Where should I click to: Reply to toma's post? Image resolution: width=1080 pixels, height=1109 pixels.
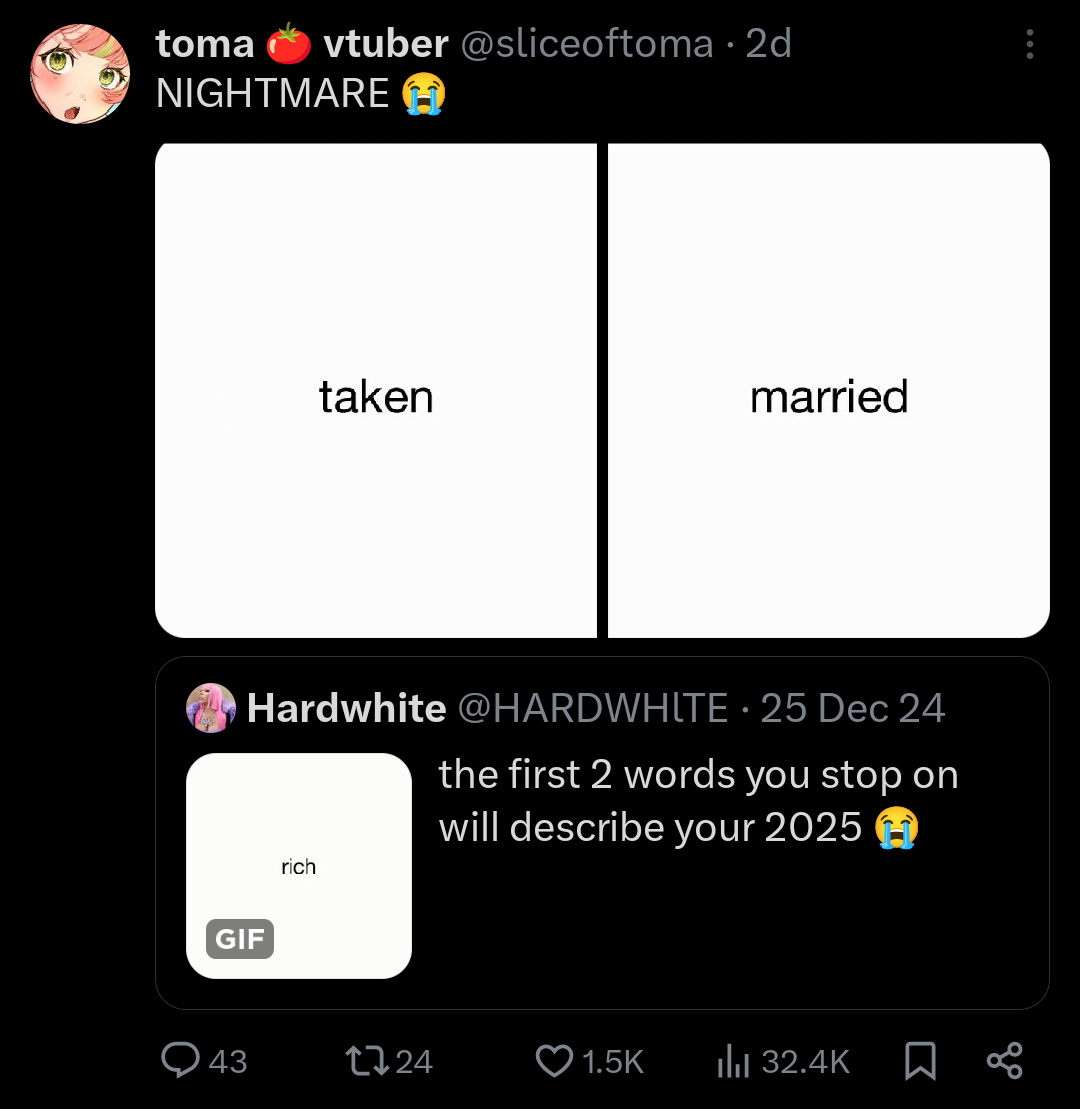tap(180, 1060)
